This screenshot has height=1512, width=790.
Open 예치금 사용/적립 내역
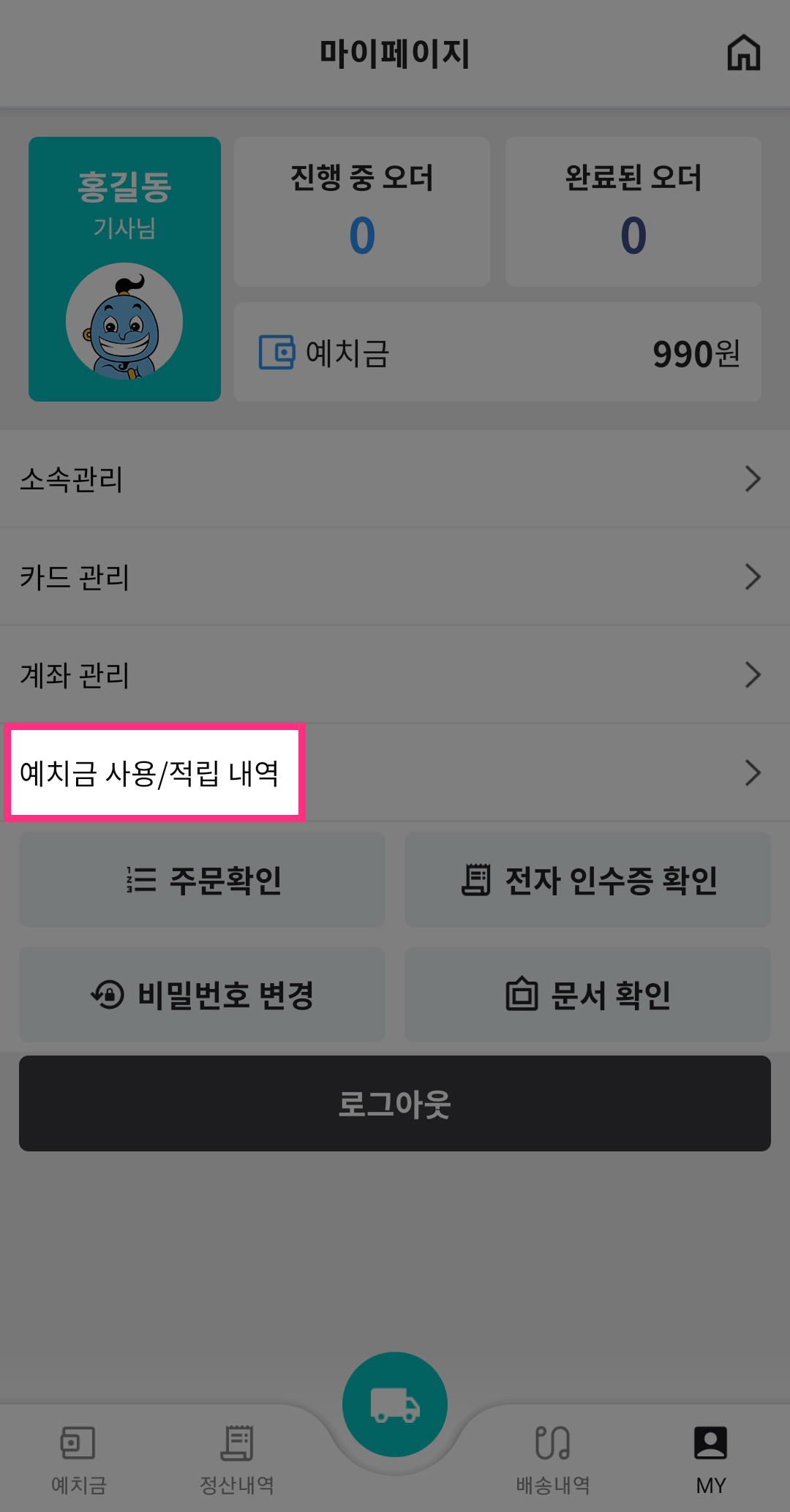[x=395, y=772]
